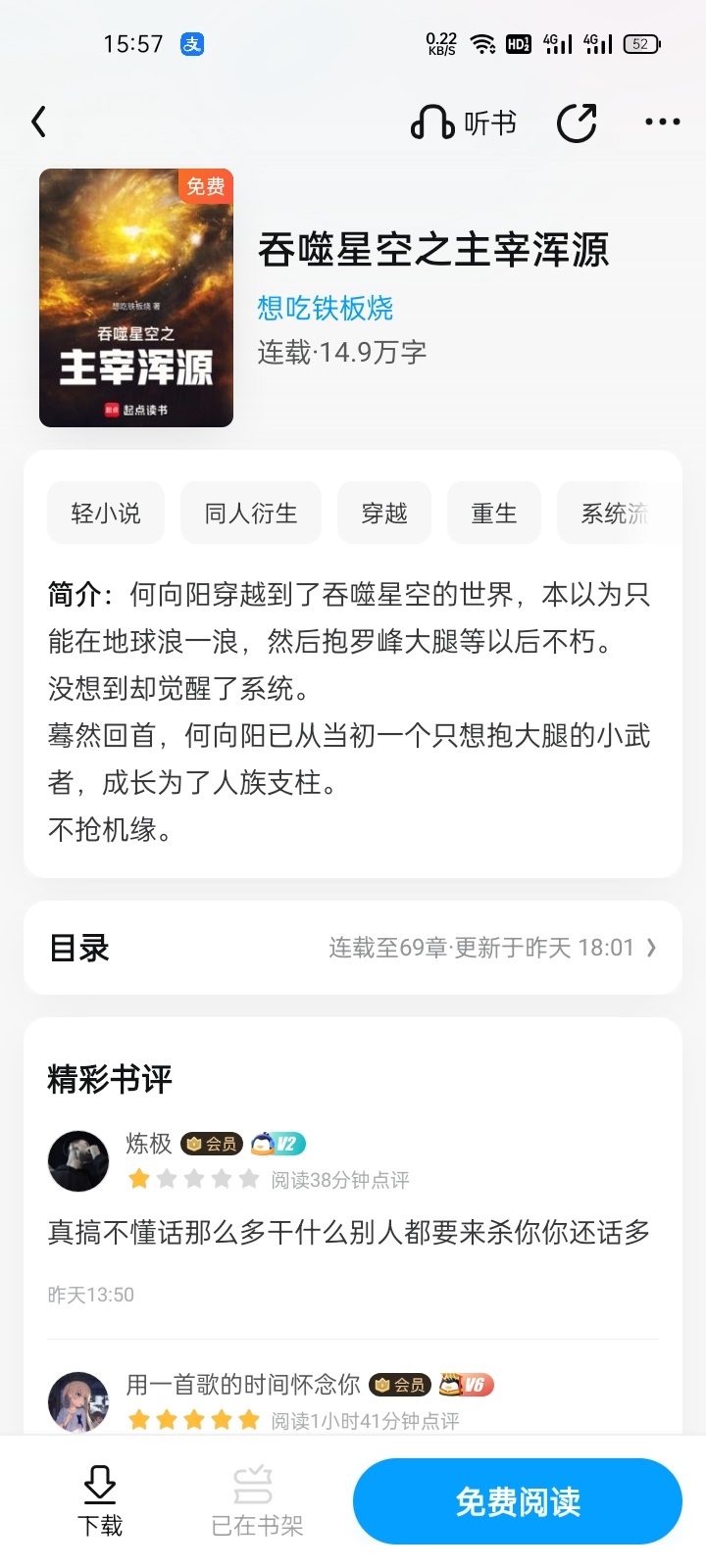Image resolution: width=706 pixels, height=1568 pixels.
Task: Choose the 重生 tag
Action: tap(494, 513)
